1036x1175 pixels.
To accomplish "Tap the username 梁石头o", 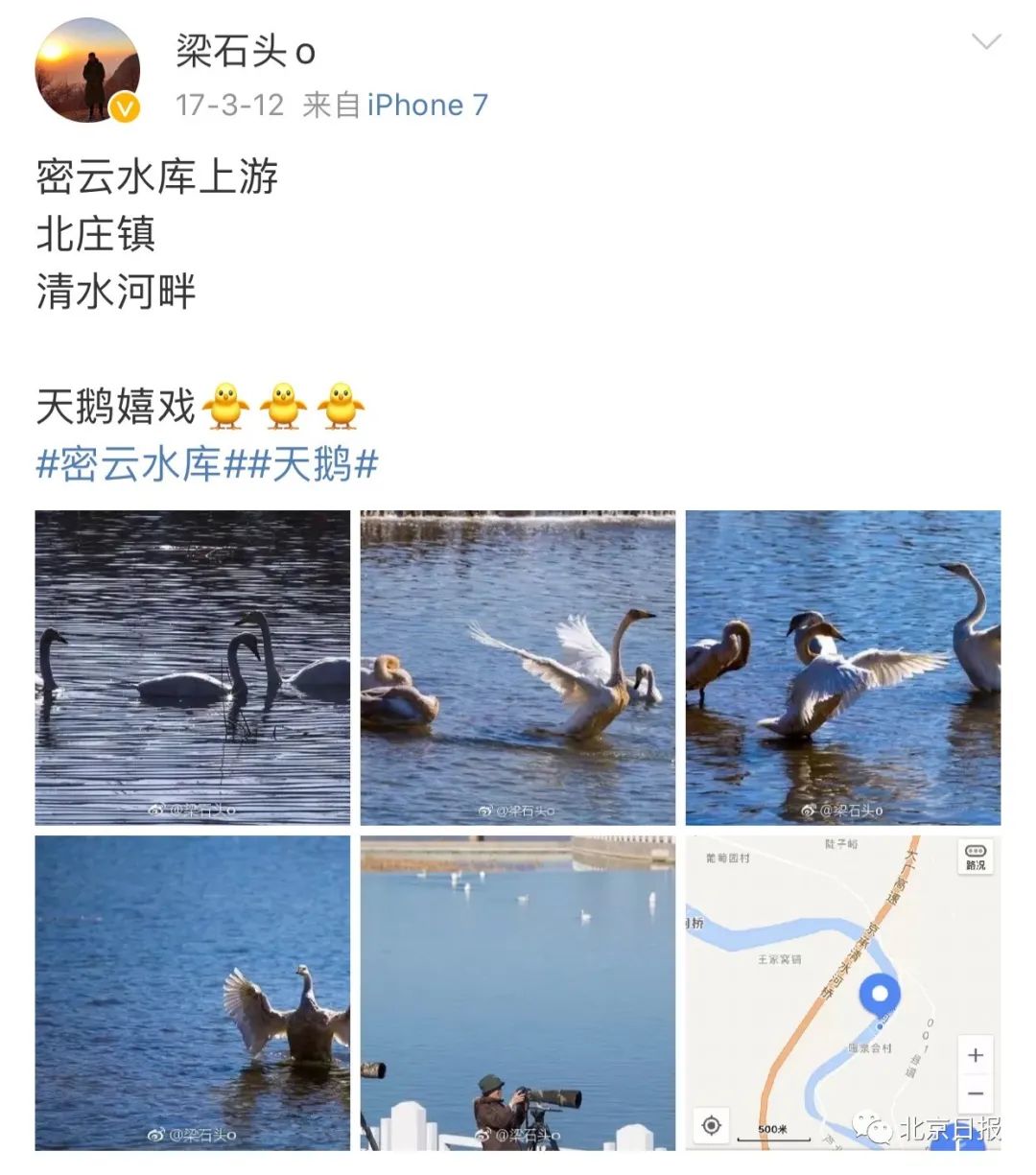I will [246, 52].
